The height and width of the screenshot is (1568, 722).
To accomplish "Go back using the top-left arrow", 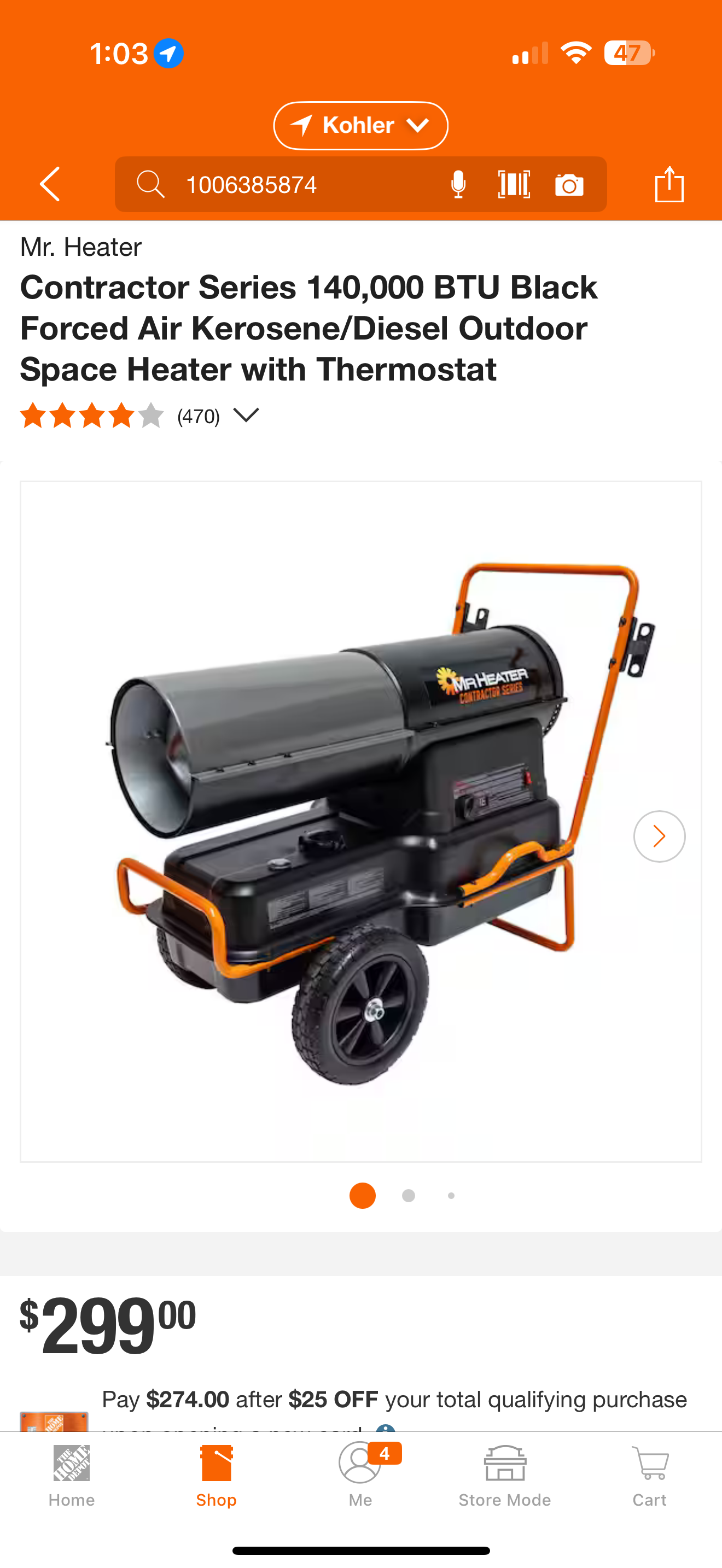I will coord(50,184).
